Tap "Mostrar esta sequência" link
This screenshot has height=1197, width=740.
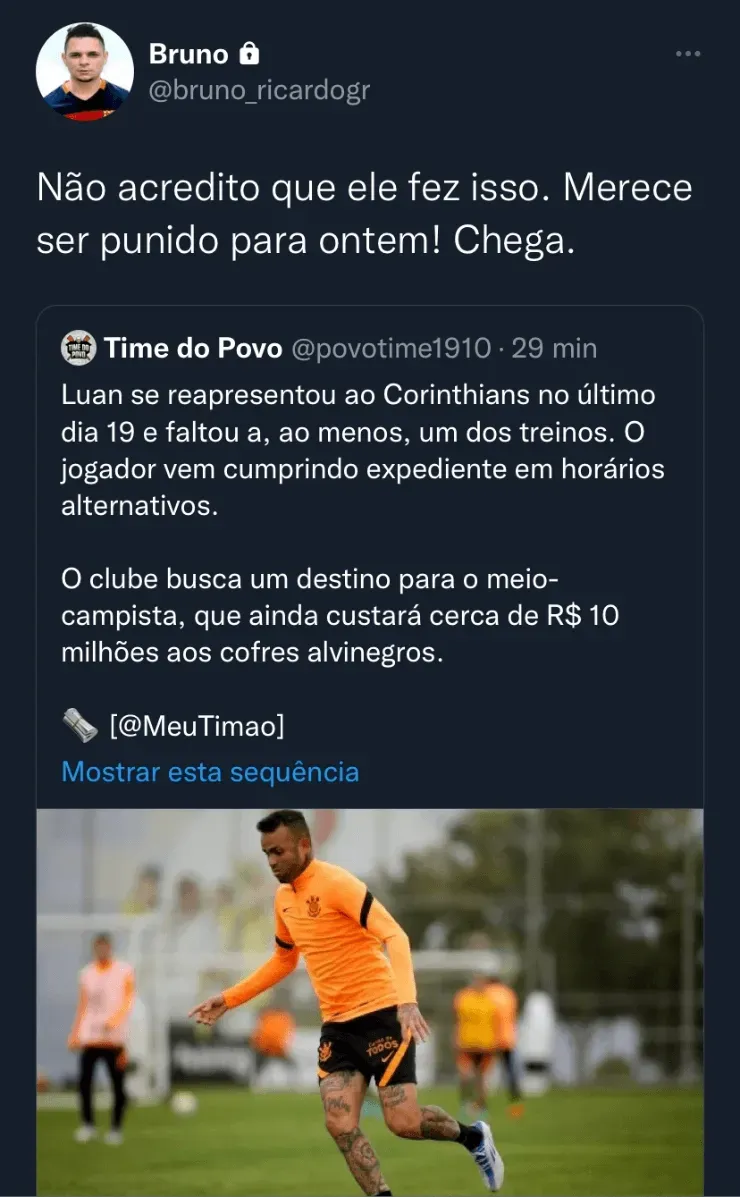[210, 772]
